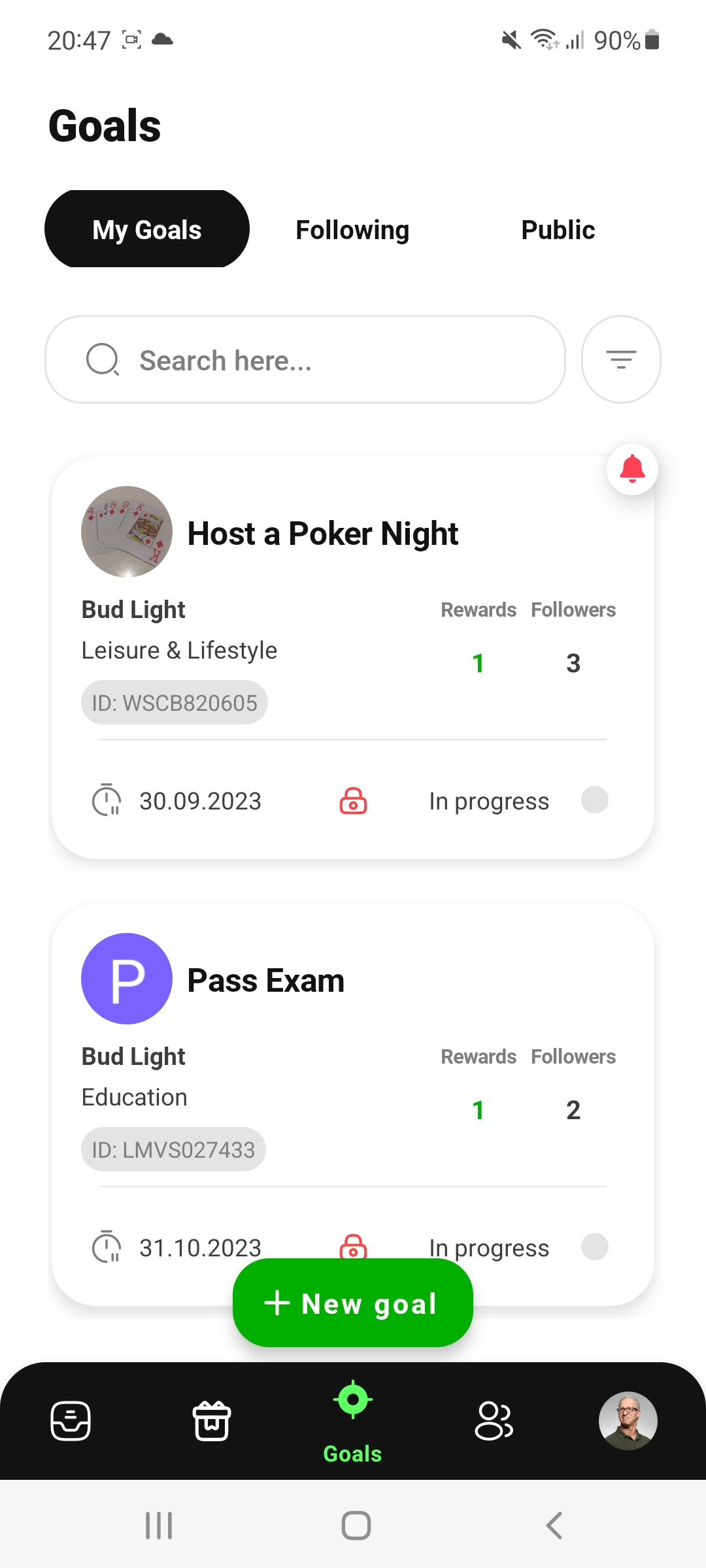Viewport: 706px width, 1568px height.
Task: Switch to the Public tab
Action: pyautogui.click(x=558, y=230)
